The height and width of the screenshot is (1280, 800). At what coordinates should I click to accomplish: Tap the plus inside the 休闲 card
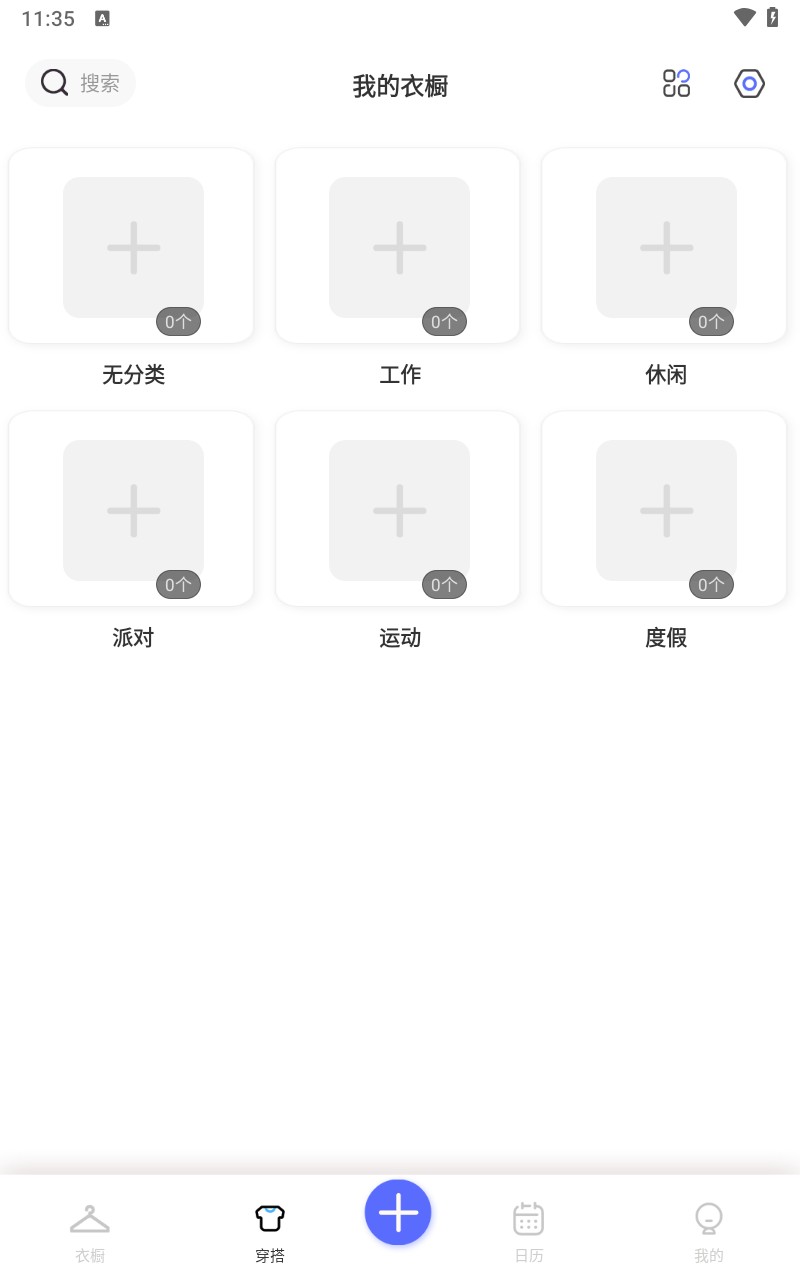[665, 247]
